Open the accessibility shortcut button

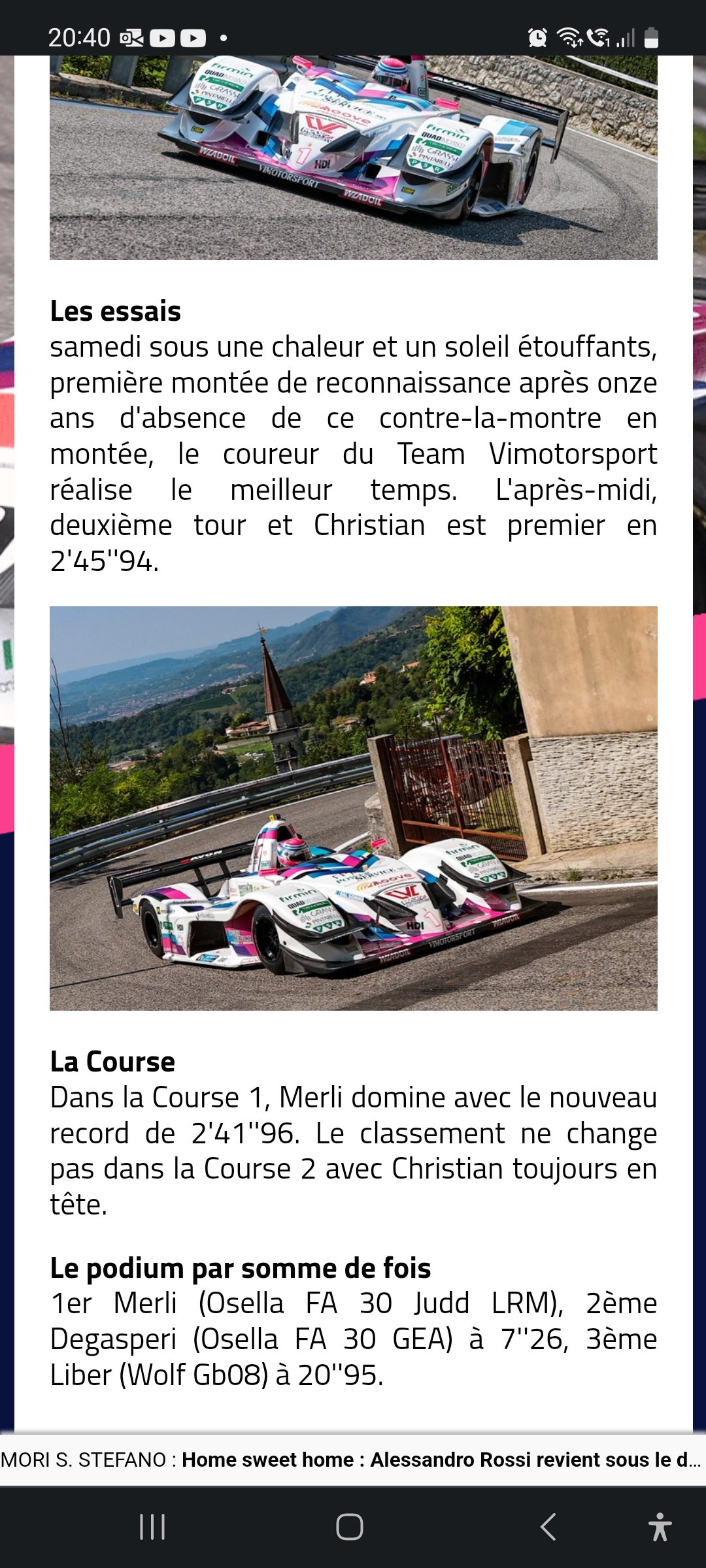click(659, 1527)
